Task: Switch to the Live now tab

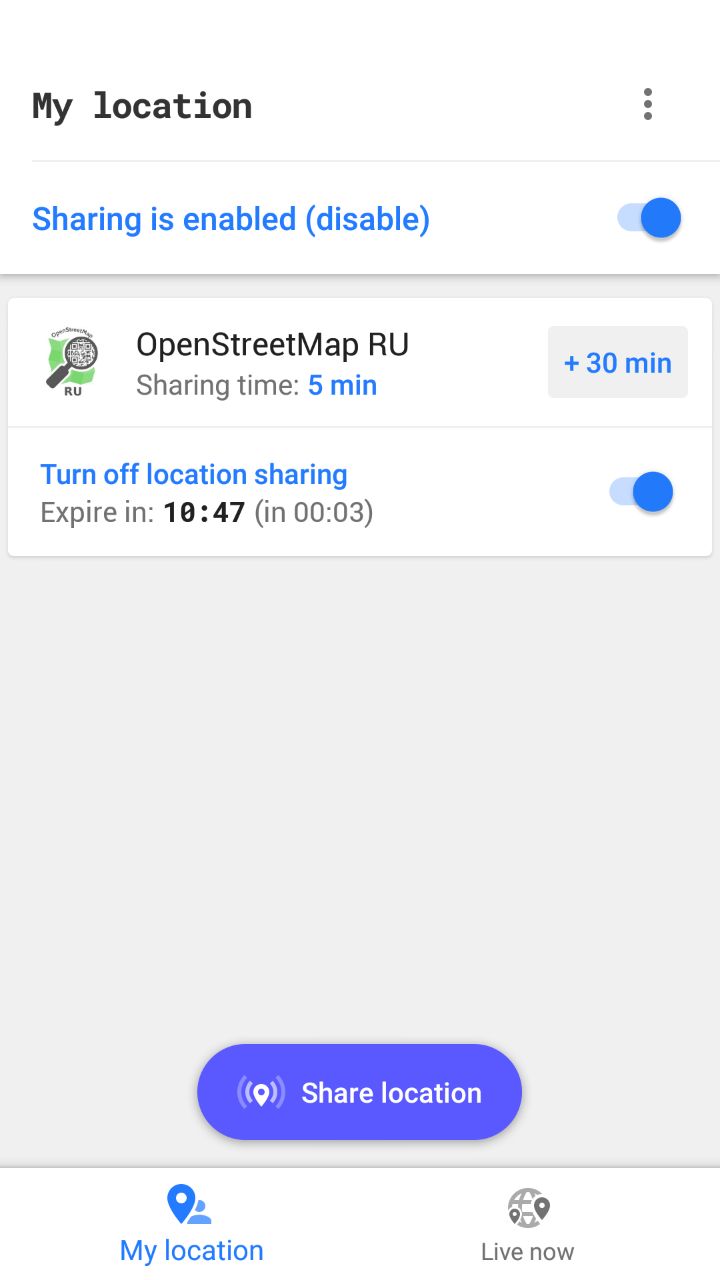Action: click(x=528, y=1225)
